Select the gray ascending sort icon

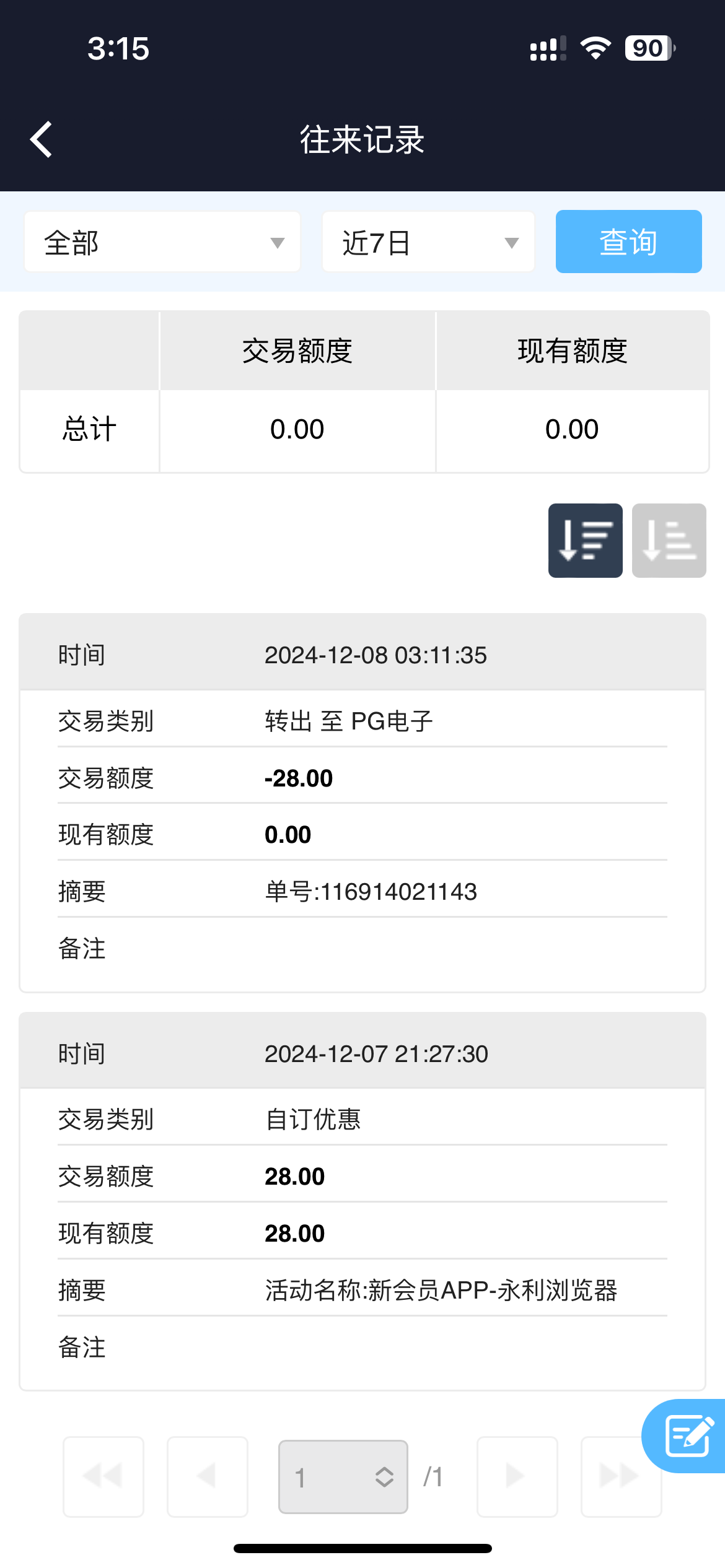pos(669,541)
